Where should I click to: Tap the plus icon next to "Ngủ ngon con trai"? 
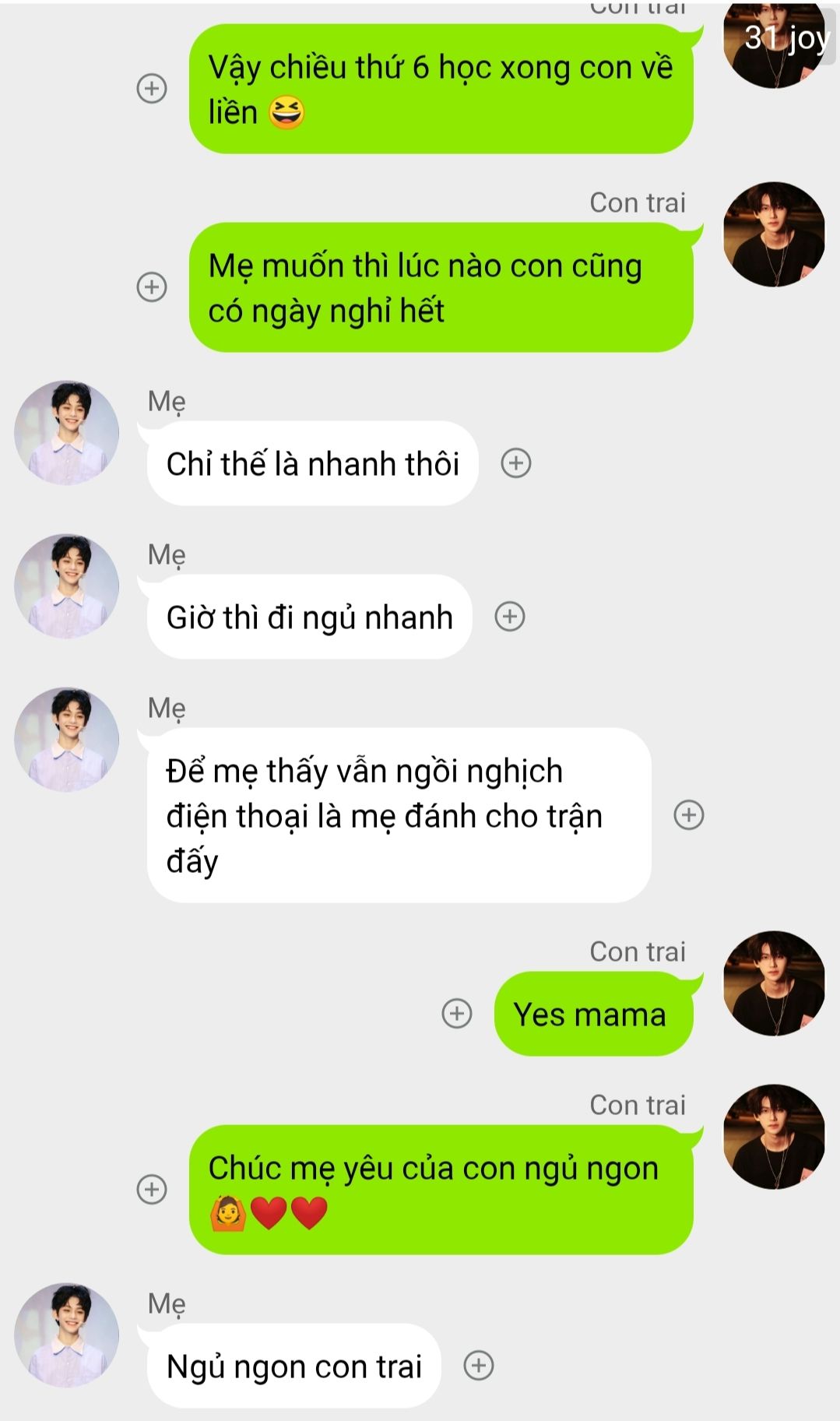click(479, 1366)
